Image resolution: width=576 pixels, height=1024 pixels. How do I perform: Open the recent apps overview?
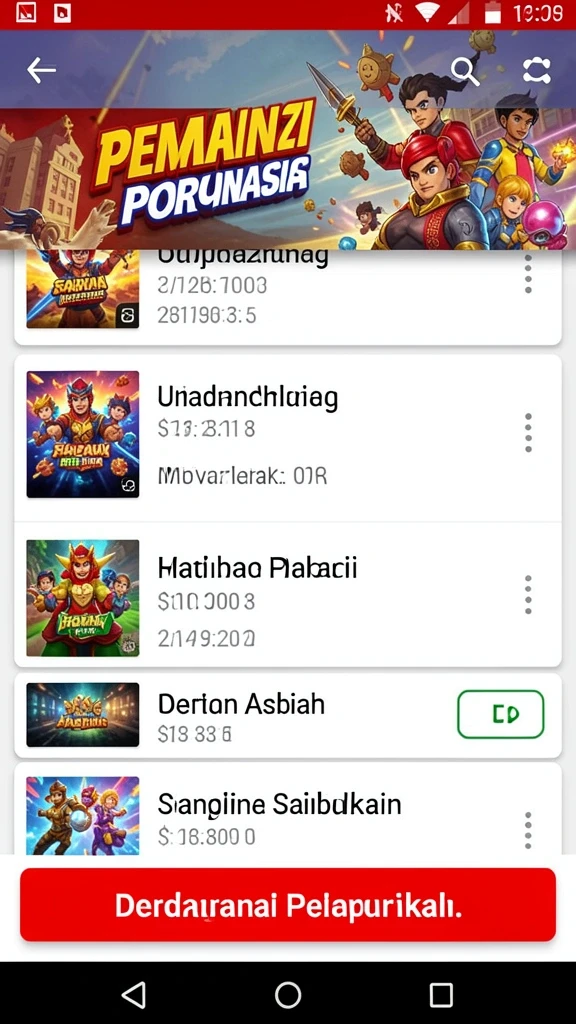[441, 995]
